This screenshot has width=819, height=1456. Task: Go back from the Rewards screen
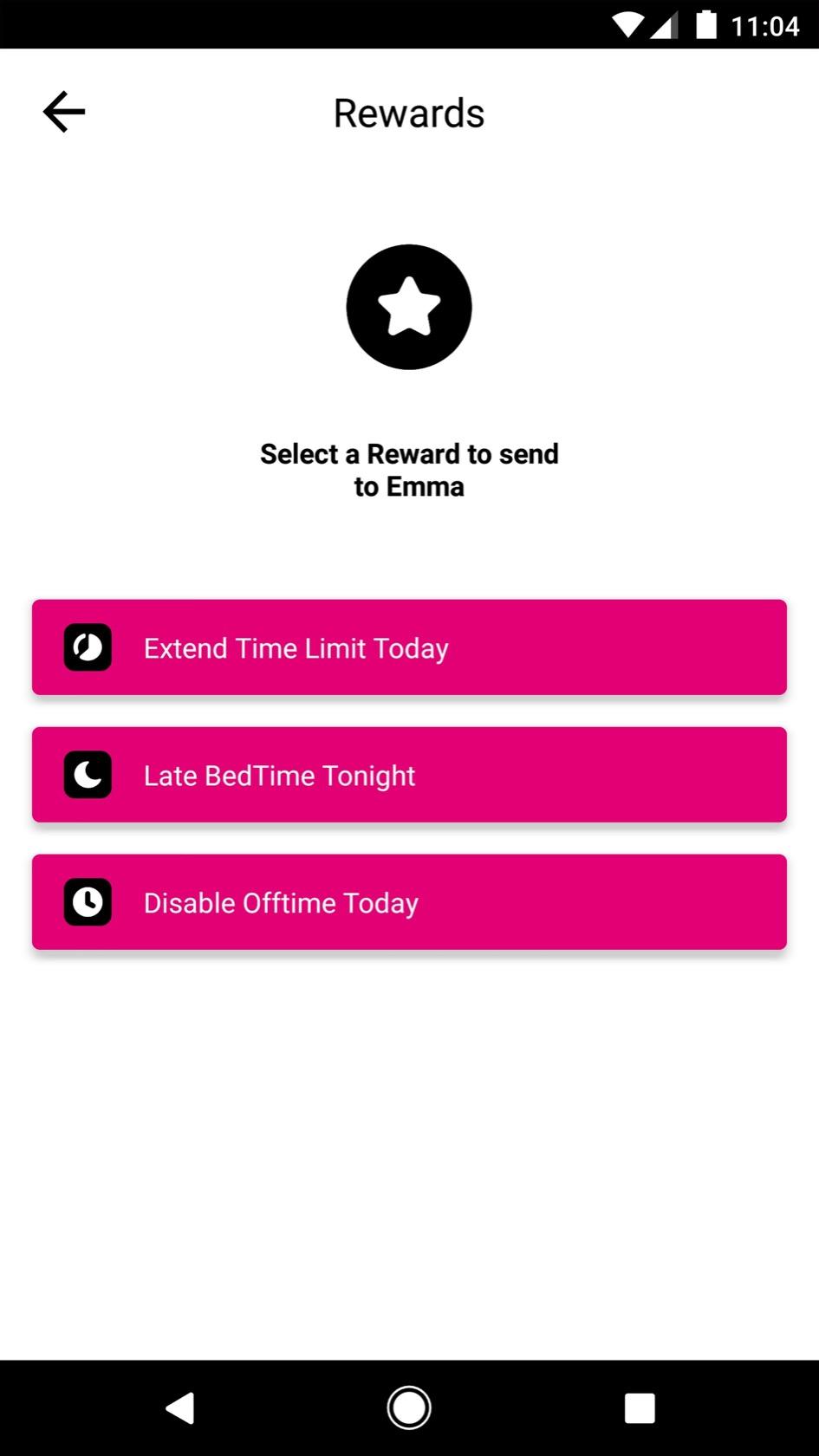pyautogui.click(x=64, y=112)
